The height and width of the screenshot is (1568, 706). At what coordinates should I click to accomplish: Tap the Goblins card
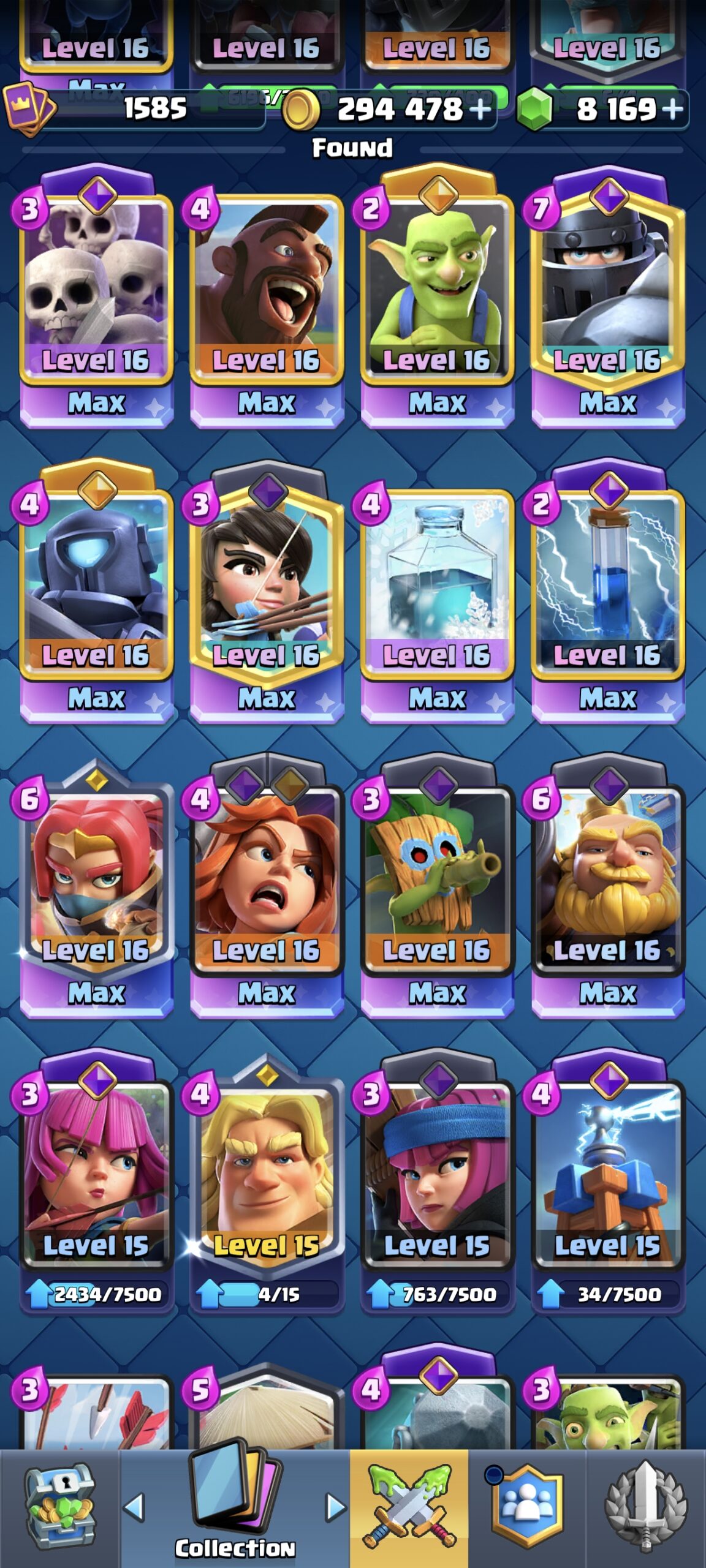[x=437, y=297]
